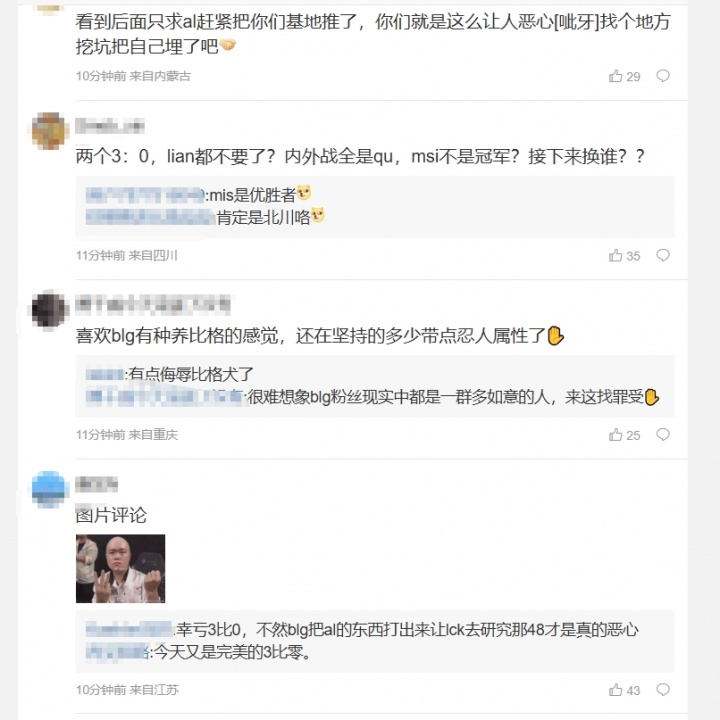Image resolution: width=720 pixels, height=720 pixels.
Task: Open the avatar of the 喜欢blg commenter
Action: pos(50,310)
